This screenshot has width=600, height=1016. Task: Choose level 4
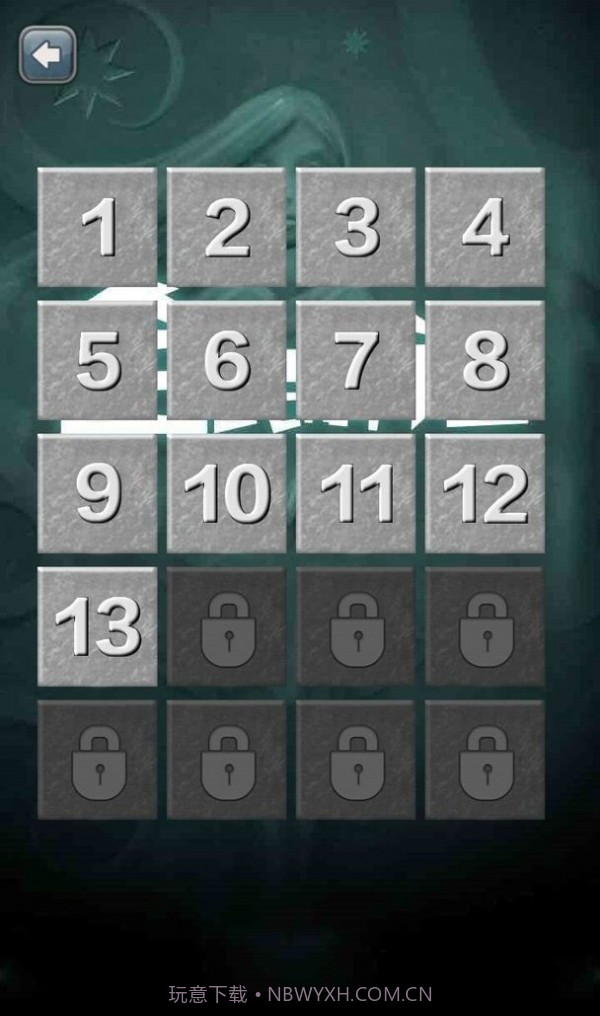click(485, 227)
